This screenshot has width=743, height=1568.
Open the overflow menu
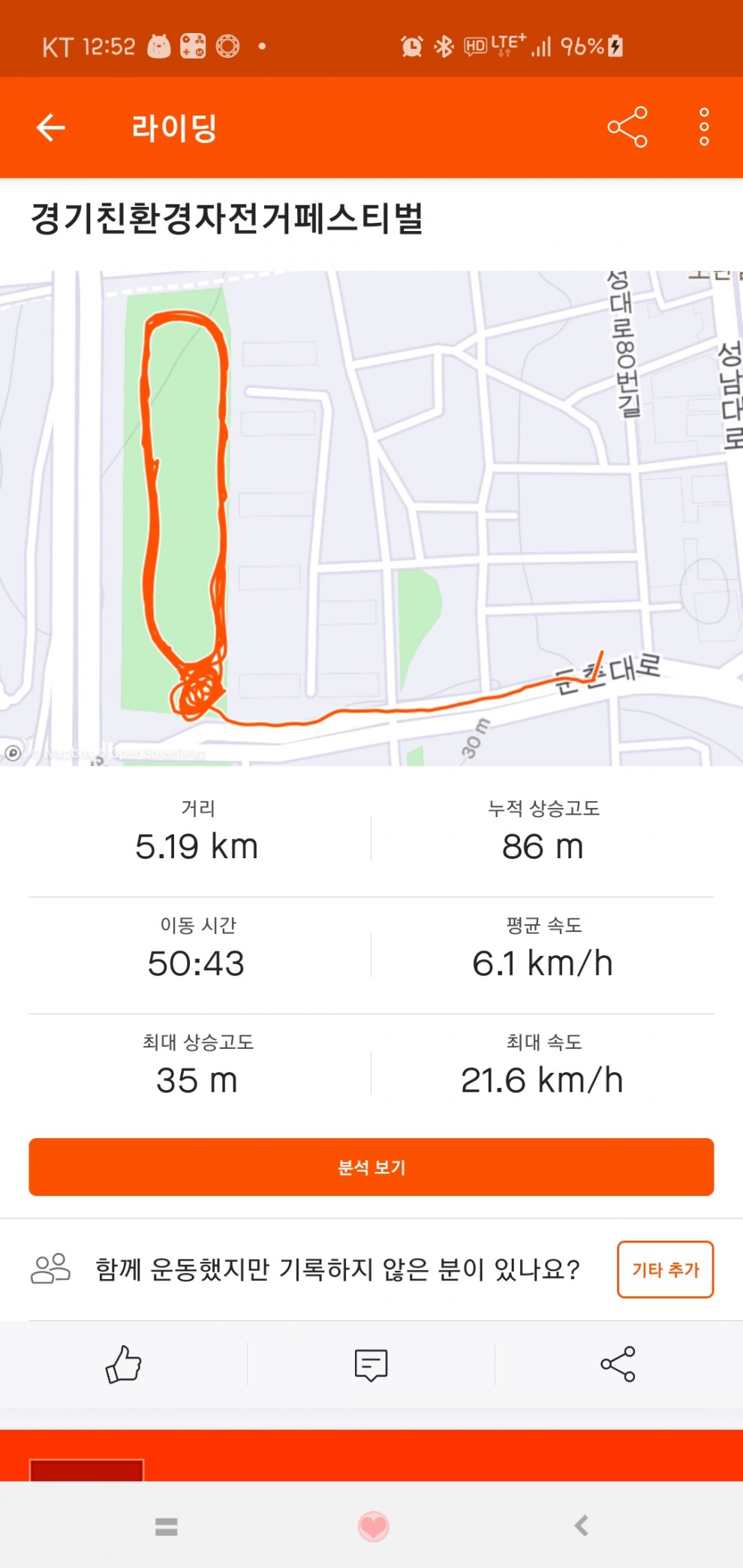[703, 128]
